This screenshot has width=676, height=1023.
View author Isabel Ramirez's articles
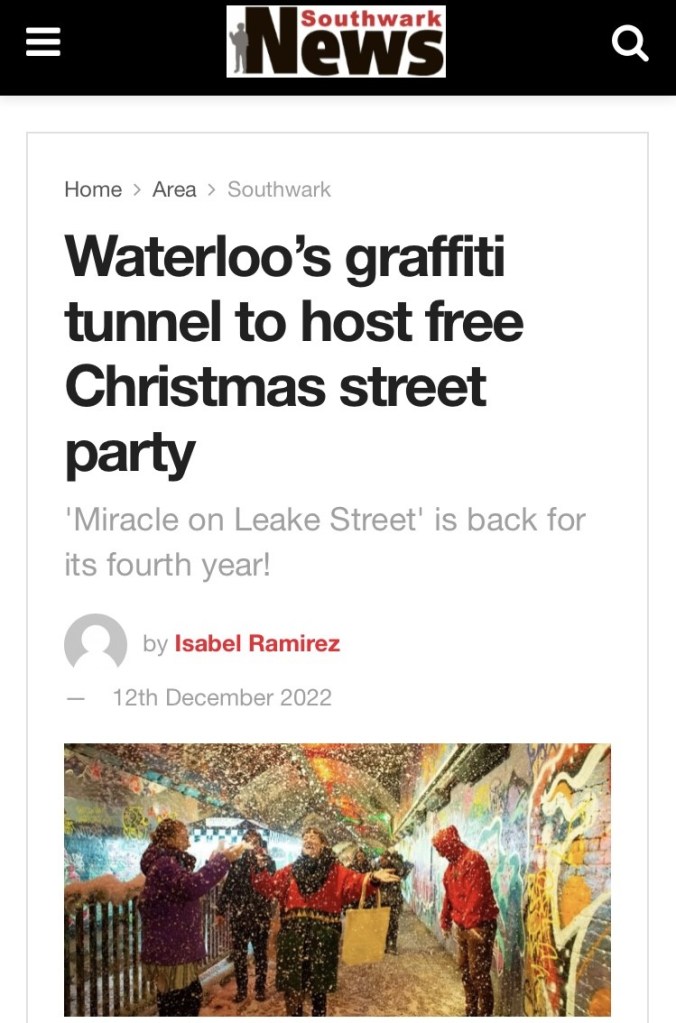(257, 644)
